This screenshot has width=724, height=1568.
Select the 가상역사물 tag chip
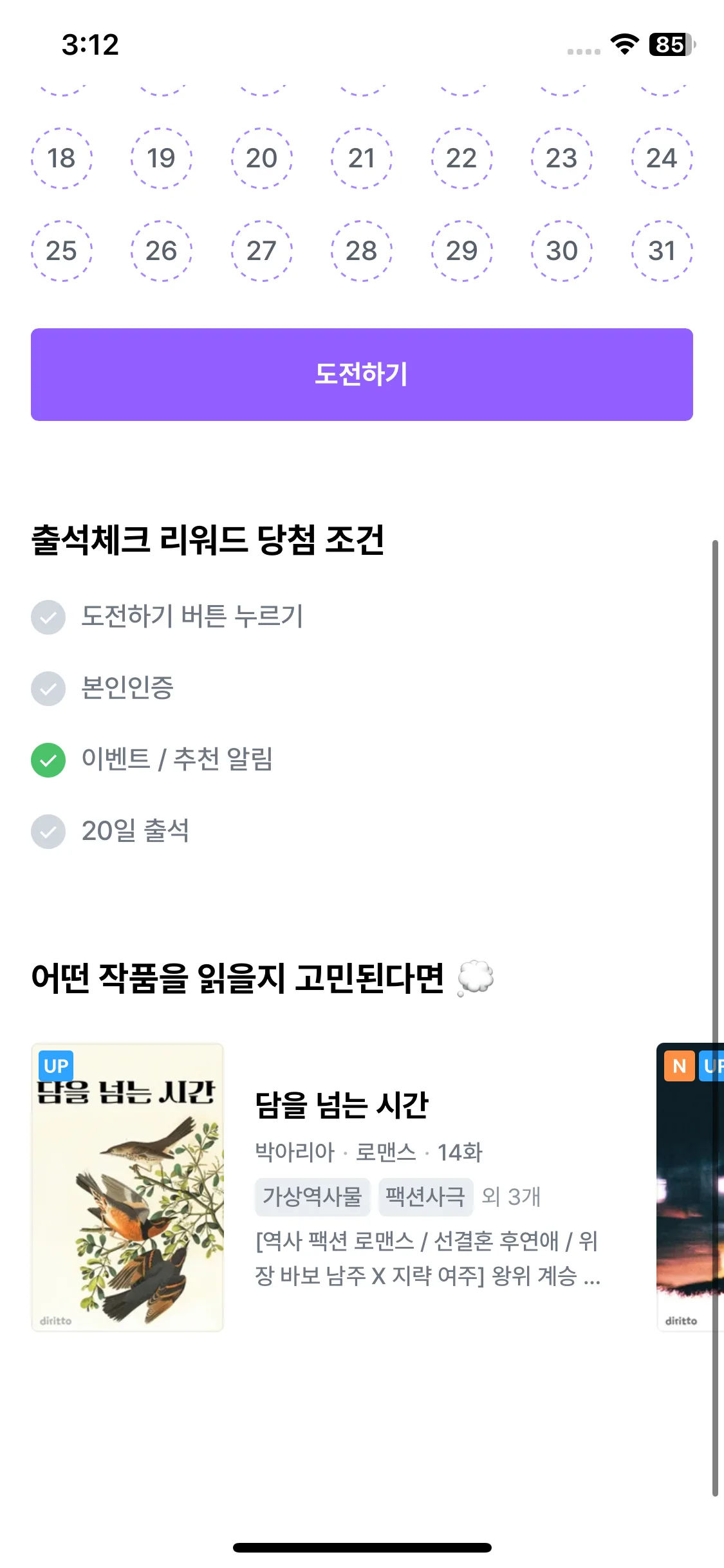[x=313, y=1197]
